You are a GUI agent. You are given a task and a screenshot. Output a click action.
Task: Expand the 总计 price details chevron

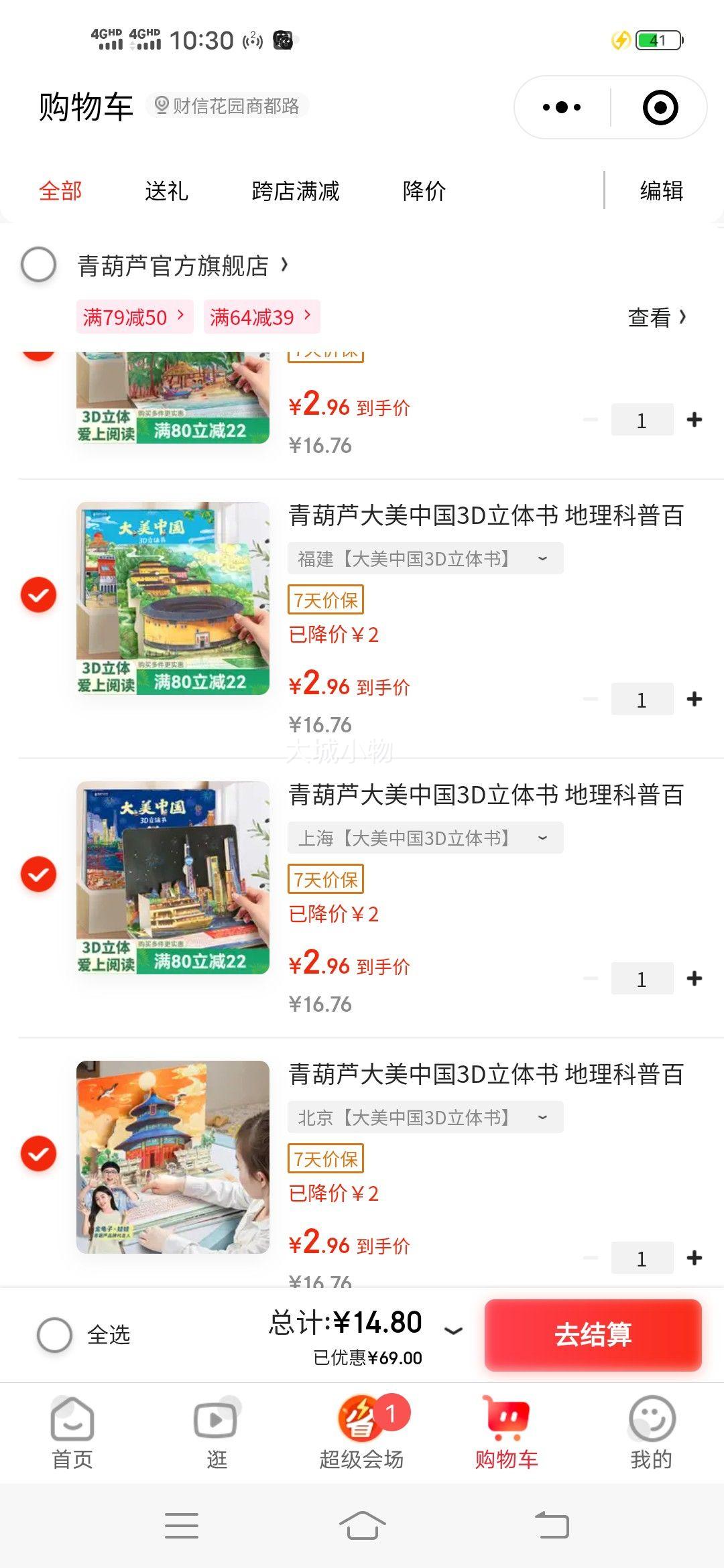[x=454, y=1331]
